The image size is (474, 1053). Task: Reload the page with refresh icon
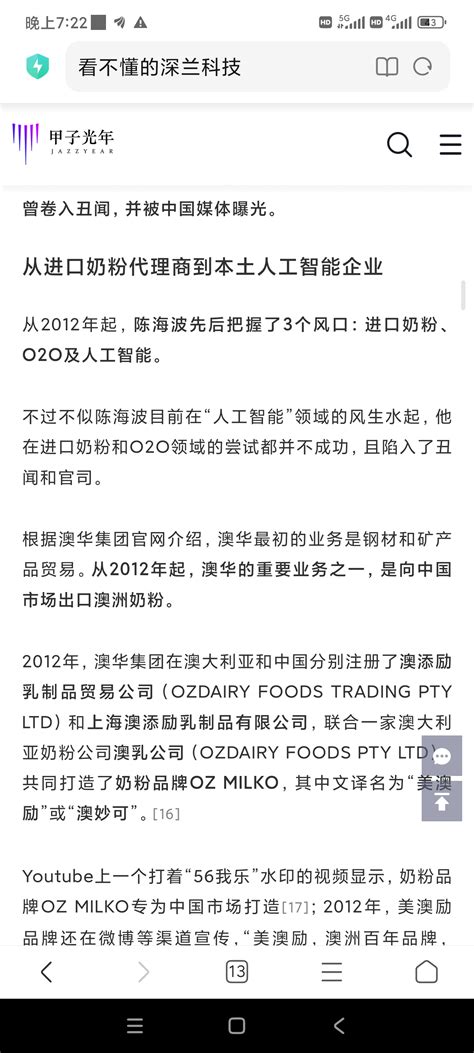(422, 66)
